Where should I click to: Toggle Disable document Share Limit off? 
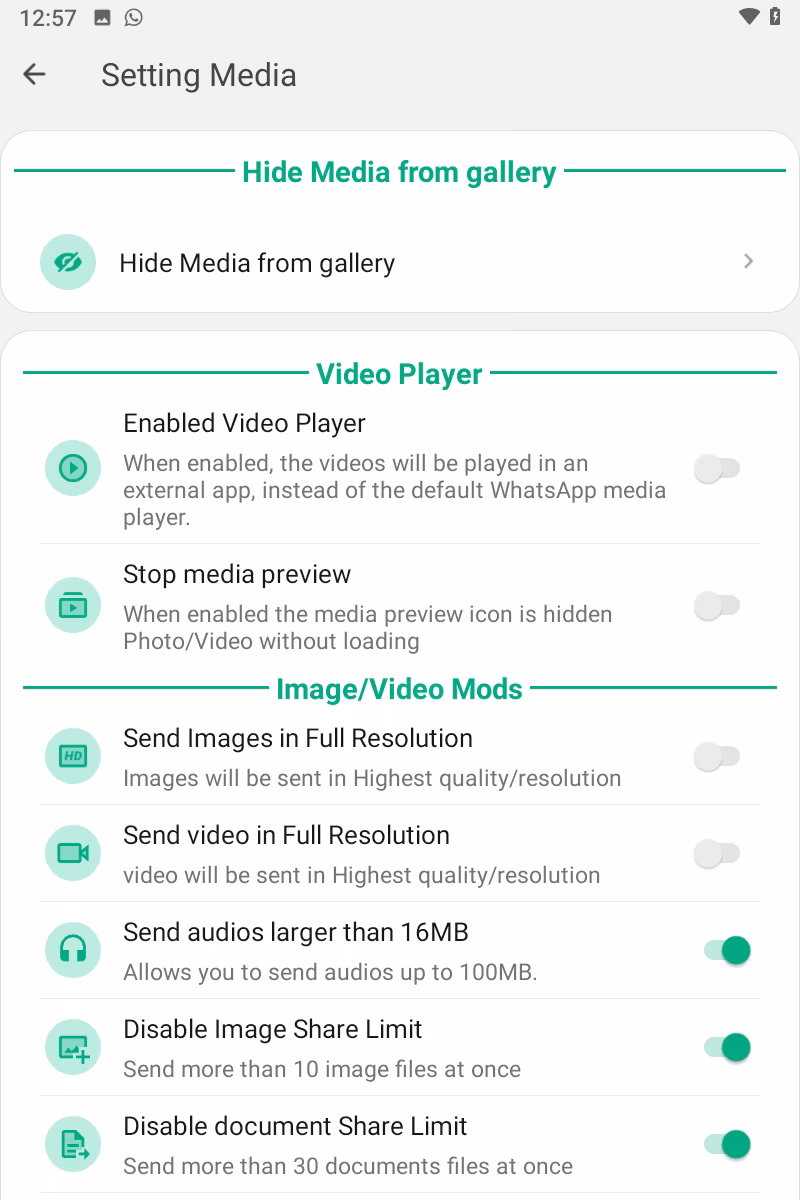[727, 1144]
